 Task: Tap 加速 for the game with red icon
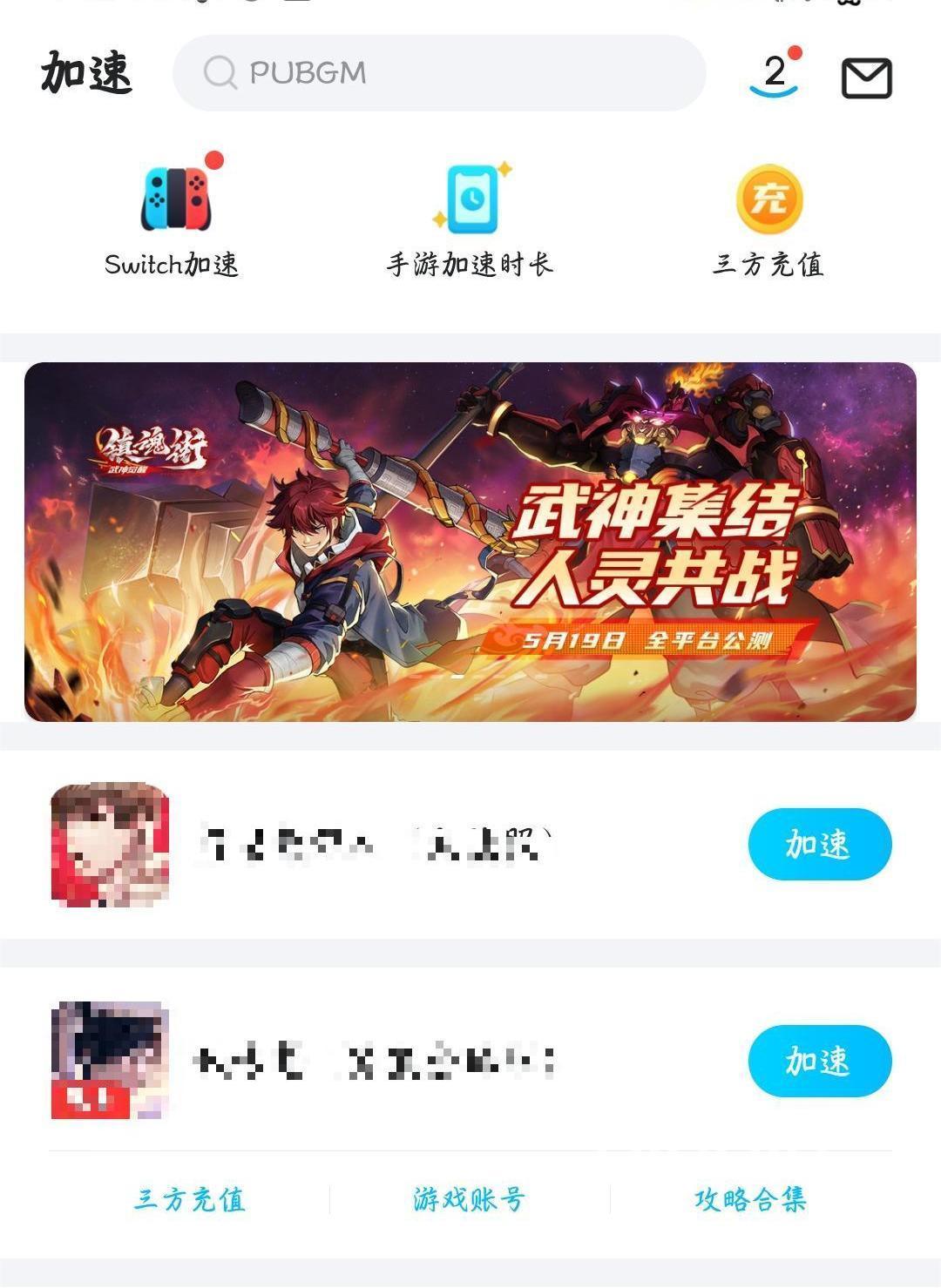[819, 844]
